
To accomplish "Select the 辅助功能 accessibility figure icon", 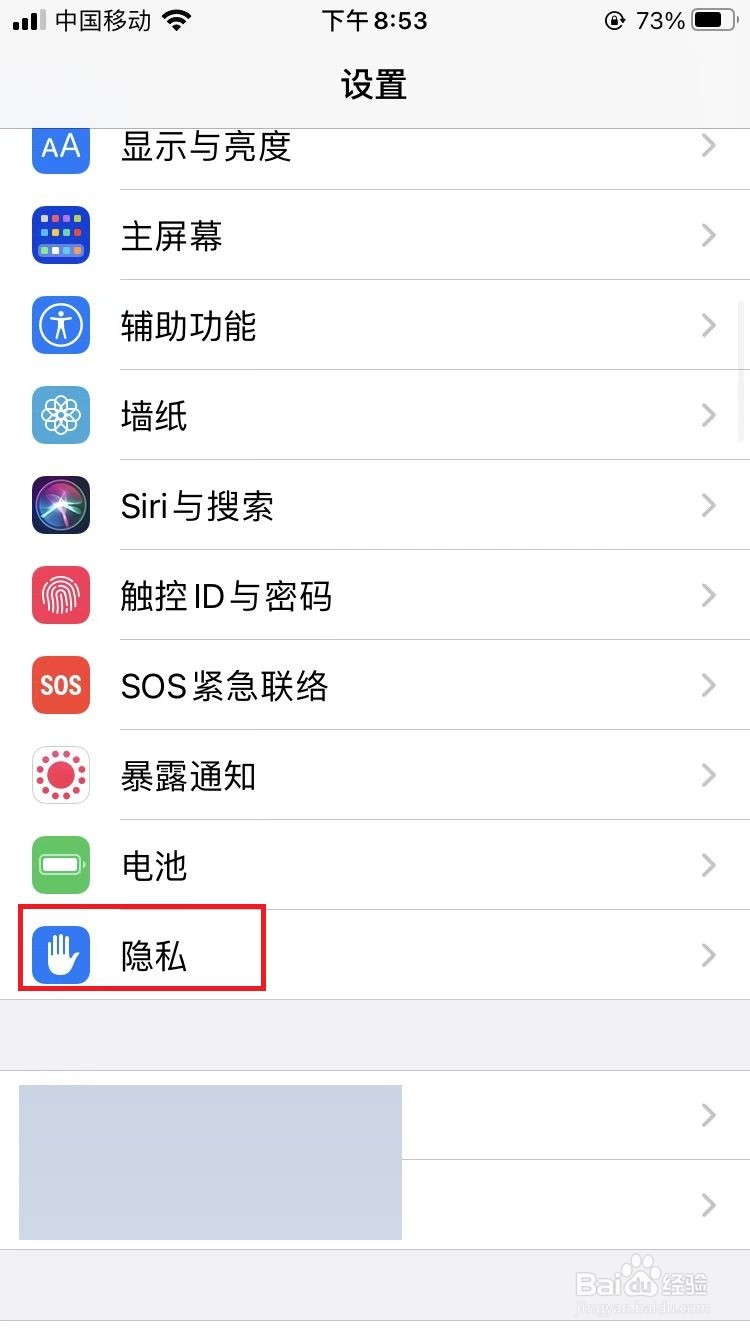I will coord(61,325).
